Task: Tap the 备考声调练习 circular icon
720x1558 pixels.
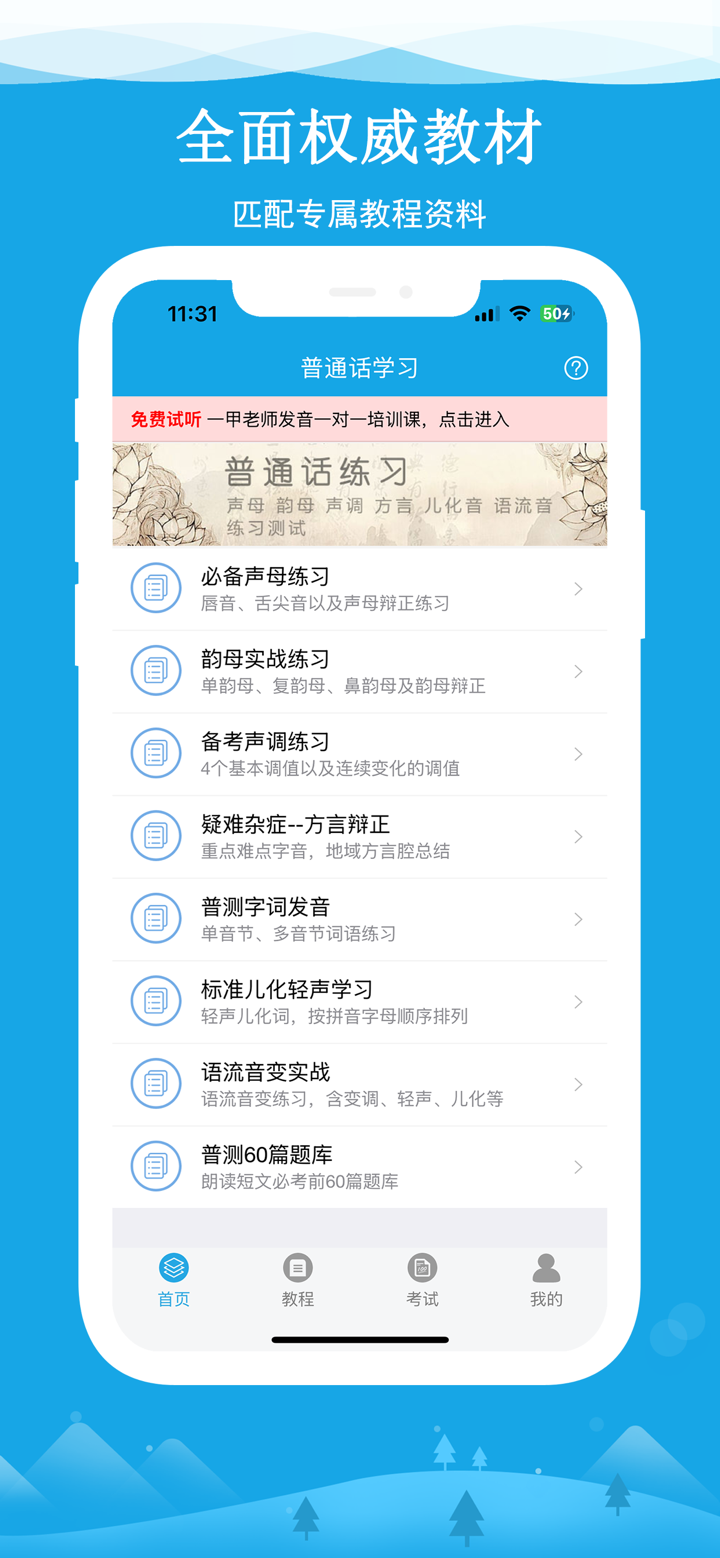Action: tap(156, 753)
